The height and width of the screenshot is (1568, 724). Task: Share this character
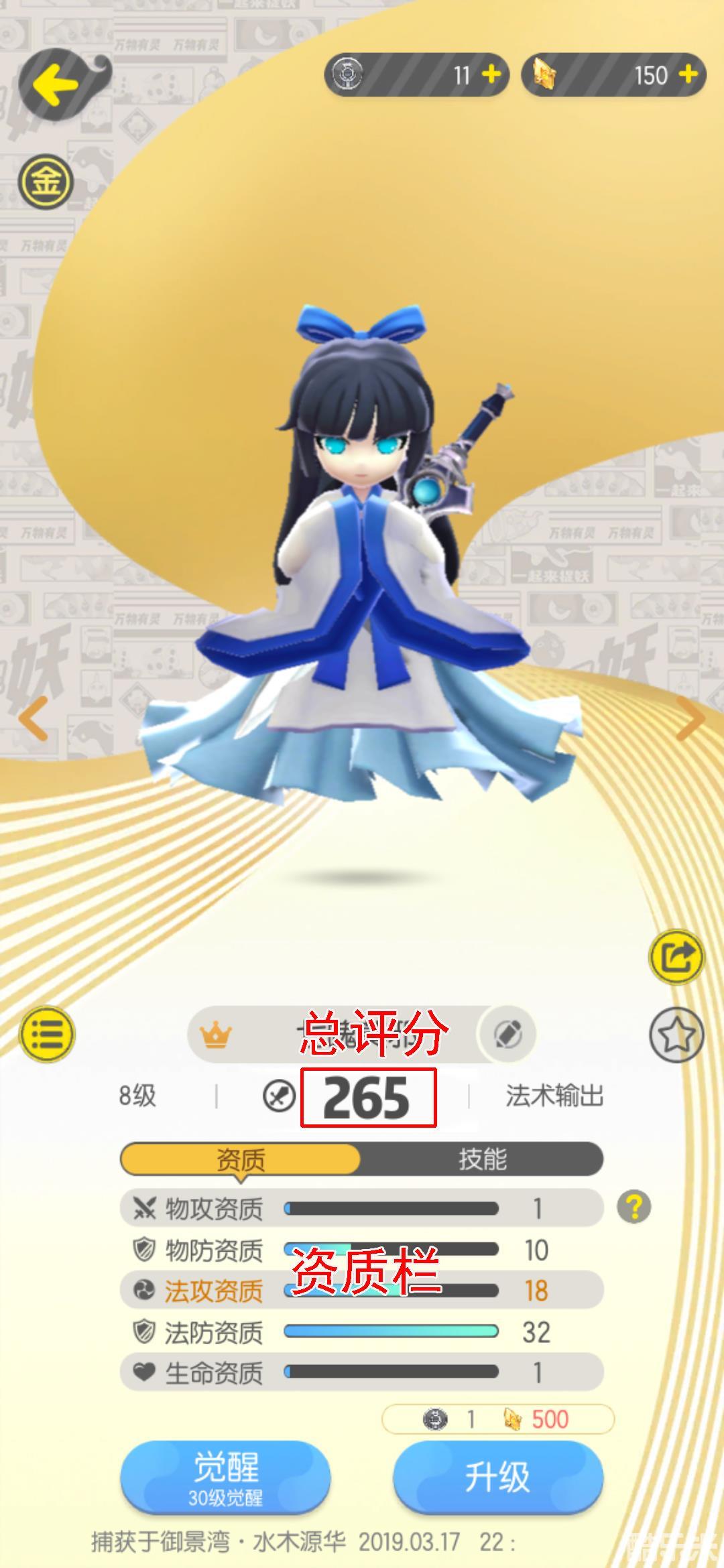point(676,958)
